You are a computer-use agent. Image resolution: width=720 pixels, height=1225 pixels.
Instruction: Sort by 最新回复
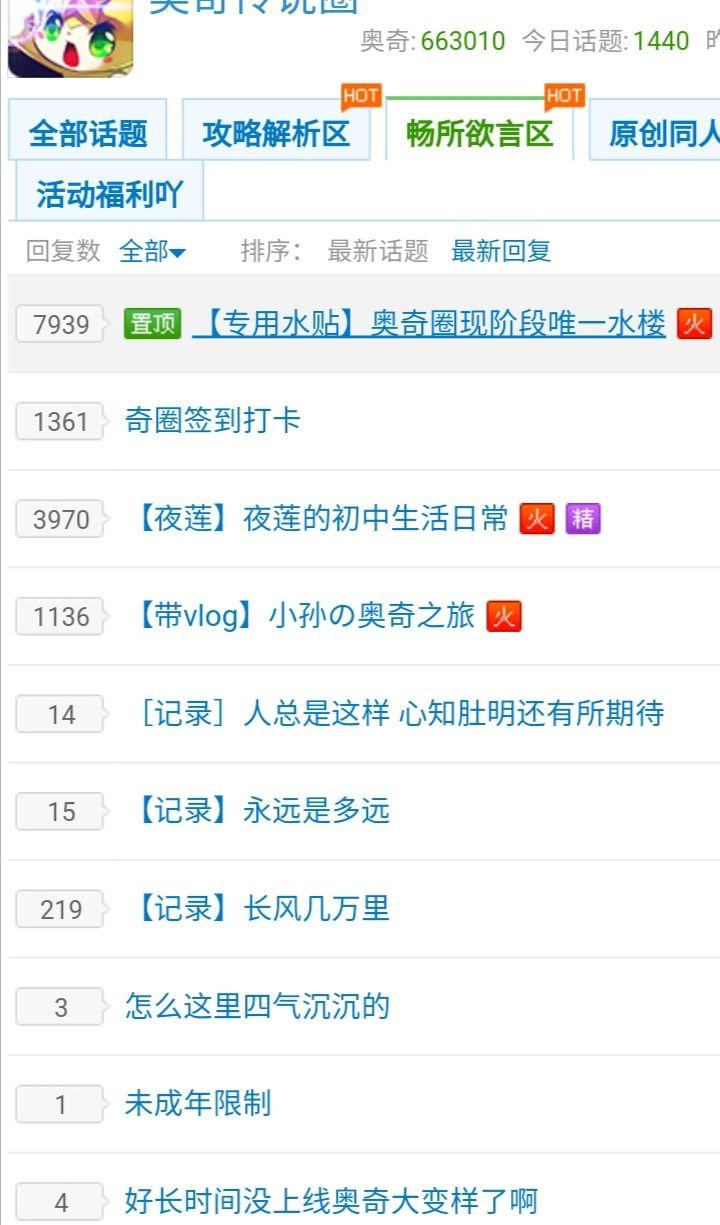coord(501,251)
